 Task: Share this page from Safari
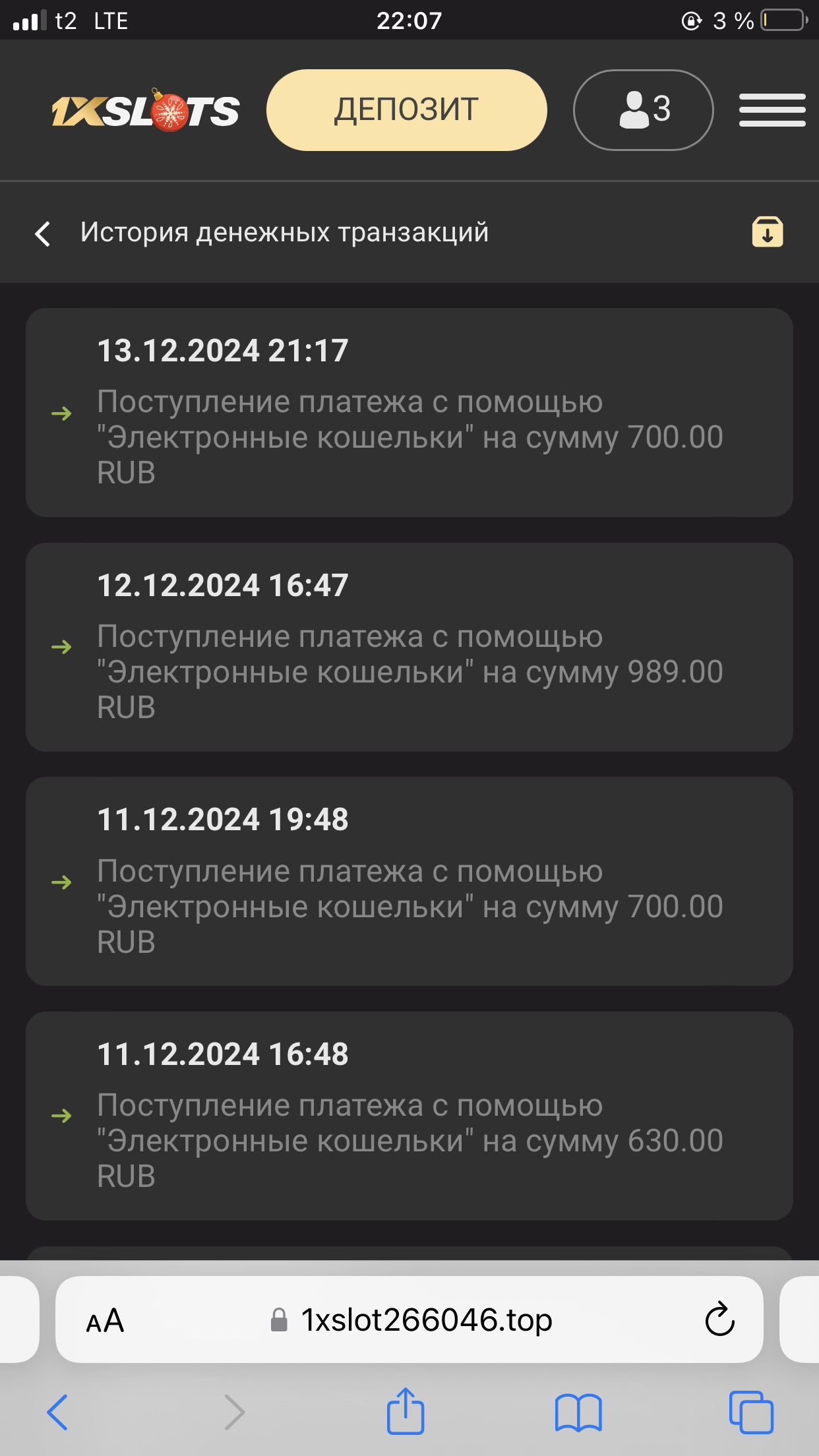pos(405,1411)
